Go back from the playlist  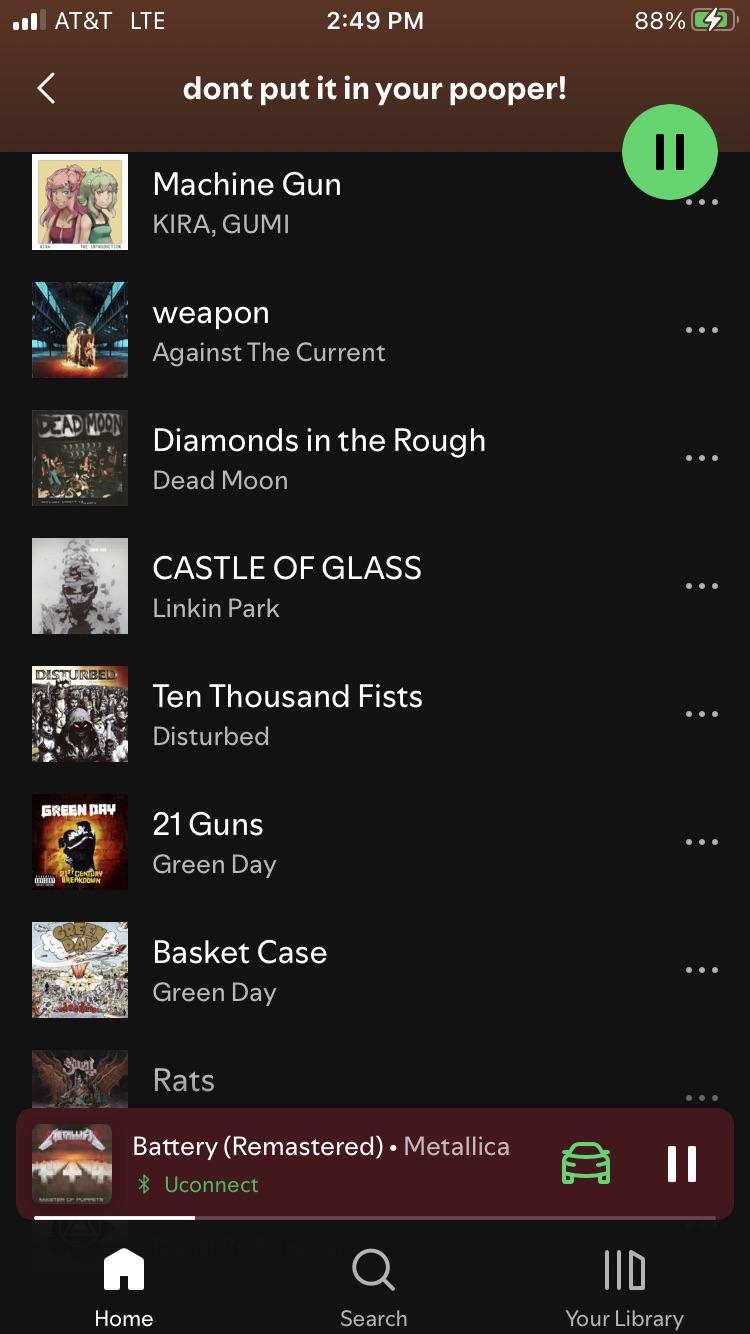click(46, 89)
